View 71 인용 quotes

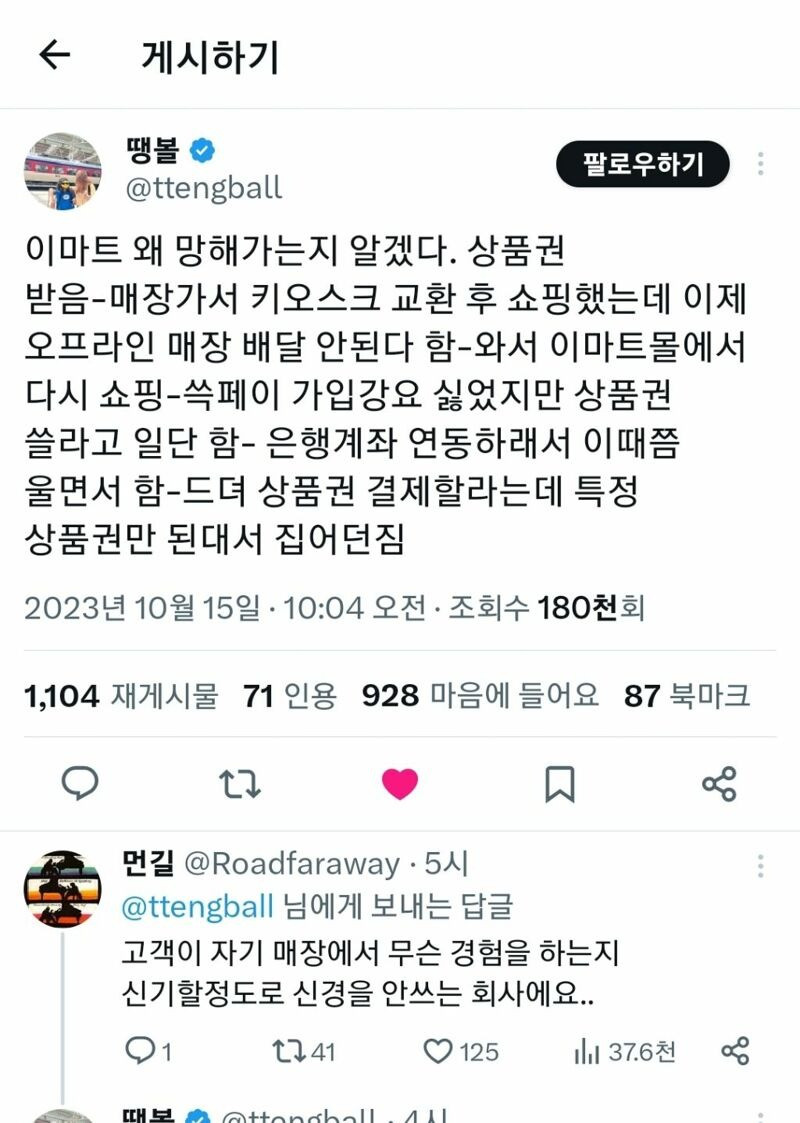[x=290, y=695]
